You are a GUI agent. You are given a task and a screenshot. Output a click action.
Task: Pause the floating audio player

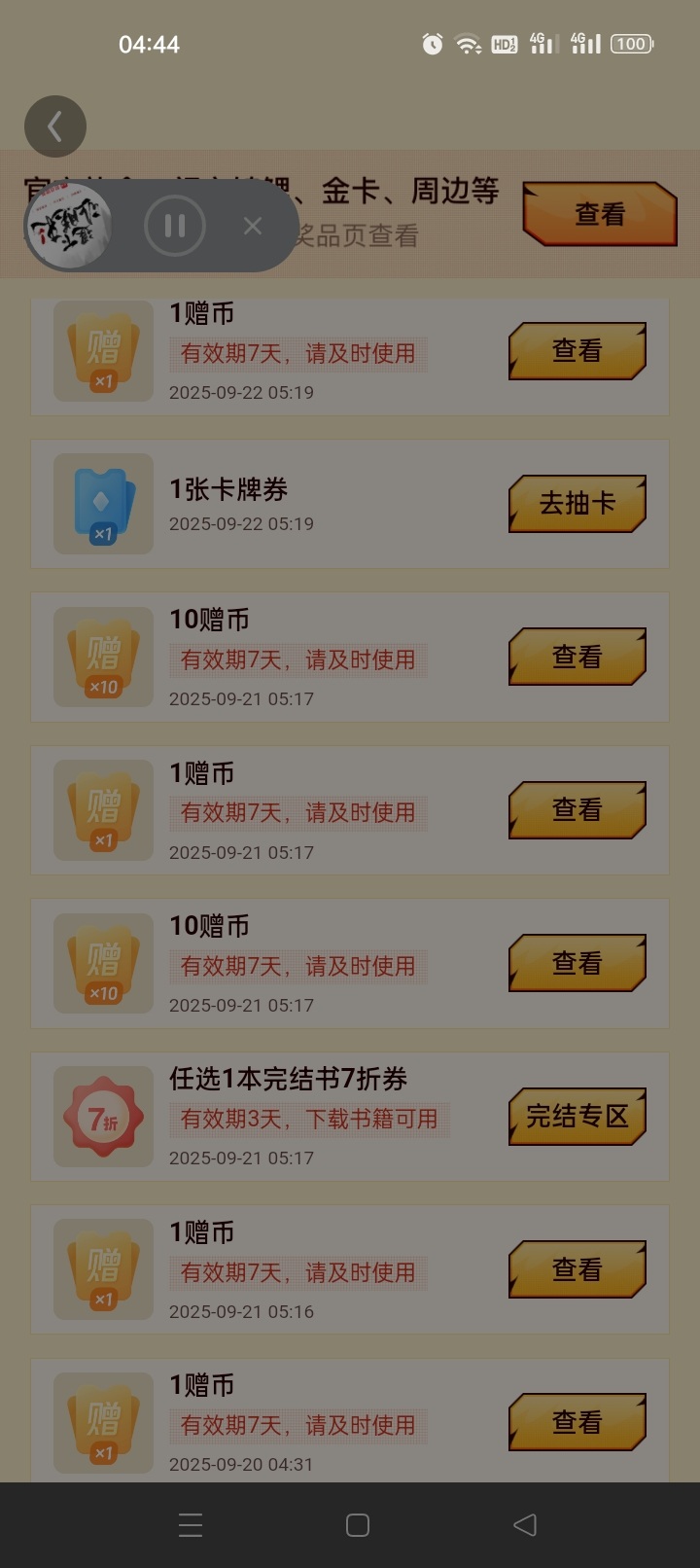175,227
